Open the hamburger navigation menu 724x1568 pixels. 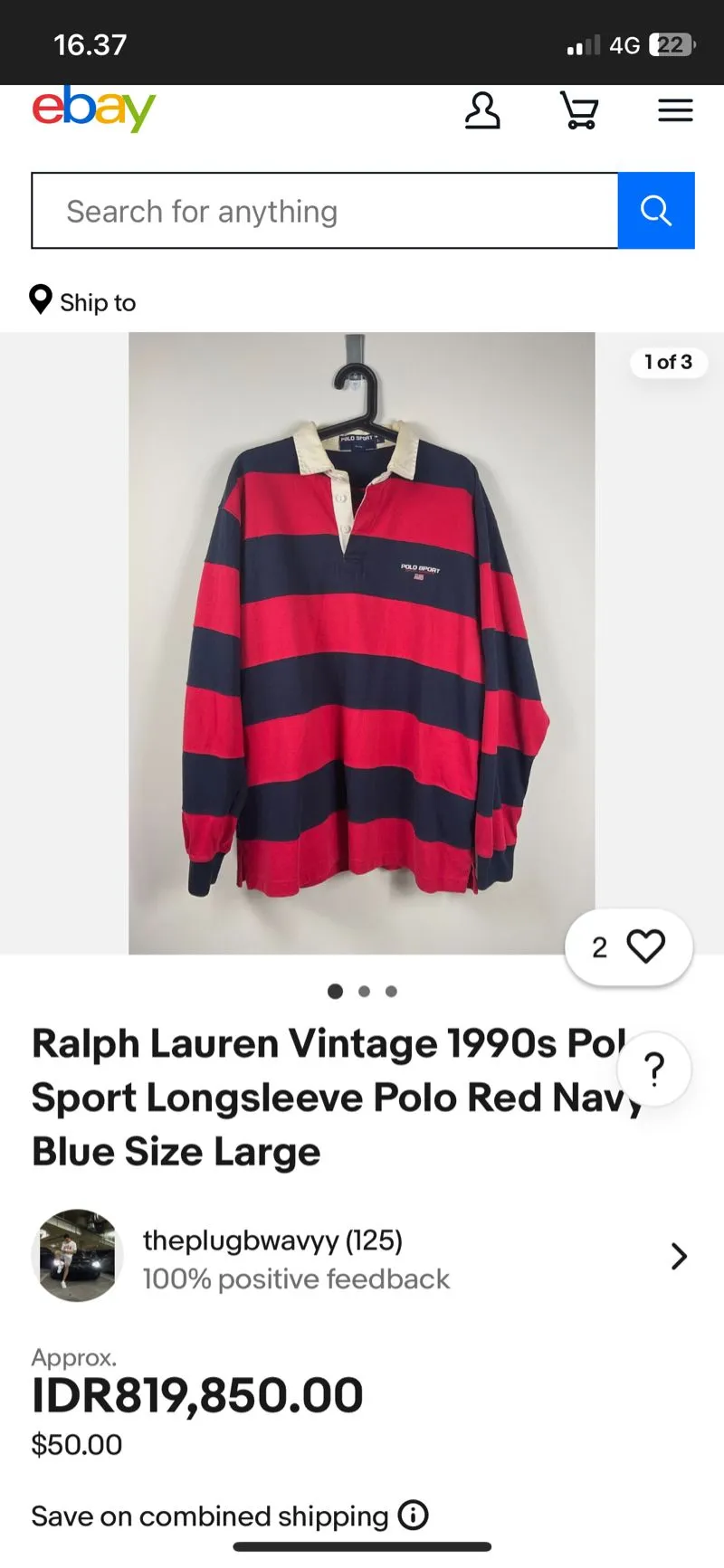675,110
